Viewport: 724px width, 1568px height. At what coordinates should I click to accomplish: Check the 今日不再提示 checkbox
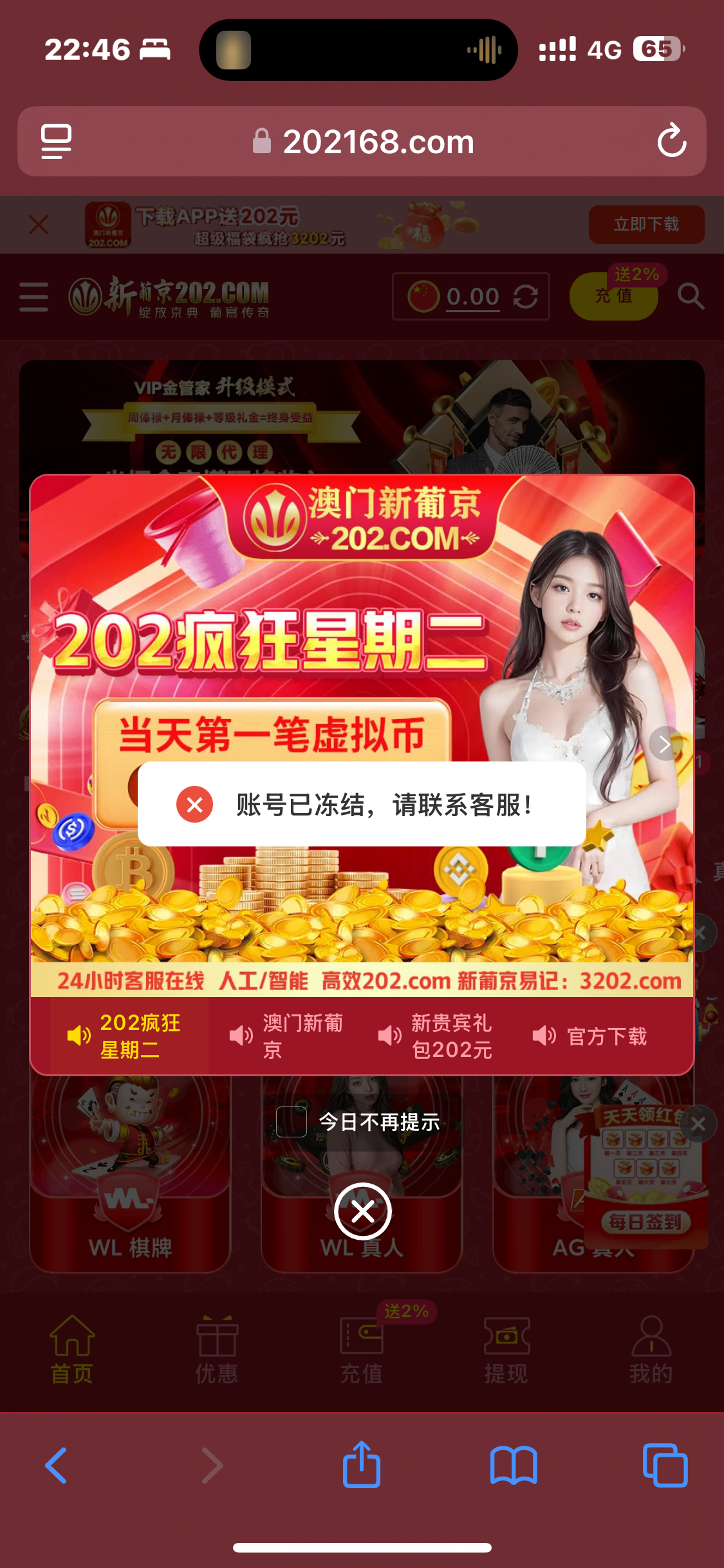[x=291, y=1122]
